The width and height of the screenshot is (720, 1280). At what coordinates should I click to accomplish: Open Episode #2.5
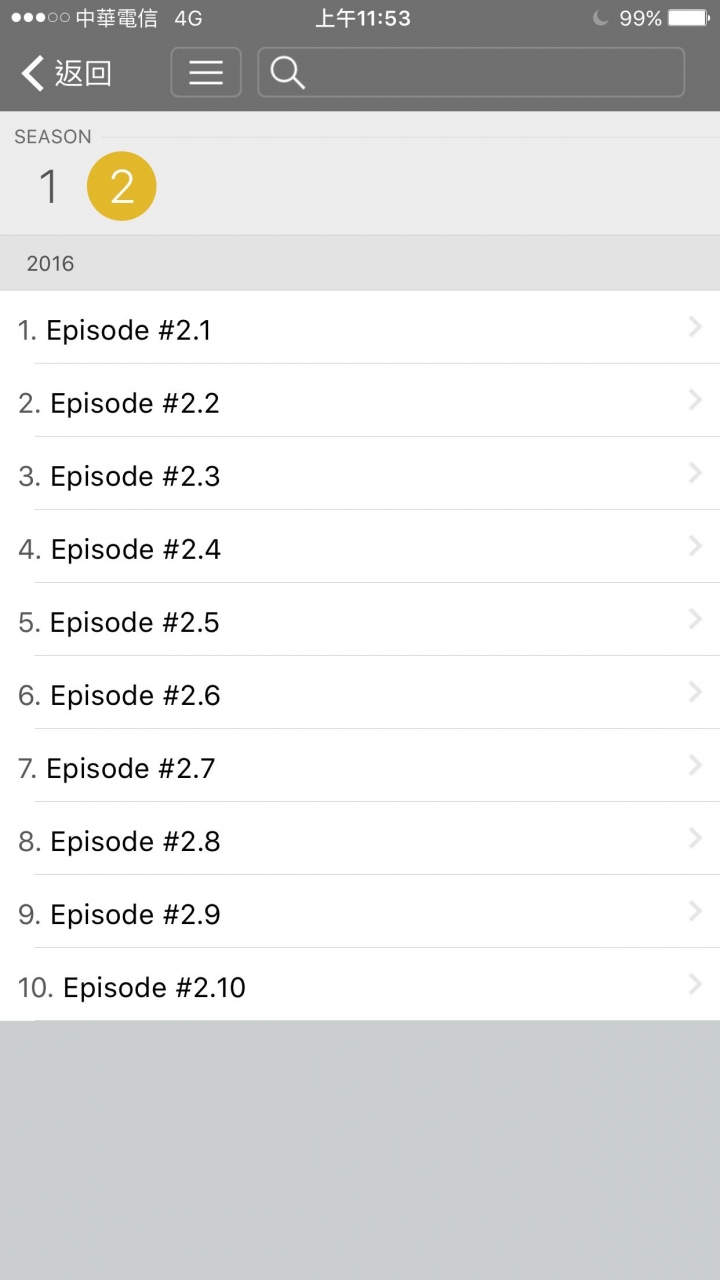point(360,621)
